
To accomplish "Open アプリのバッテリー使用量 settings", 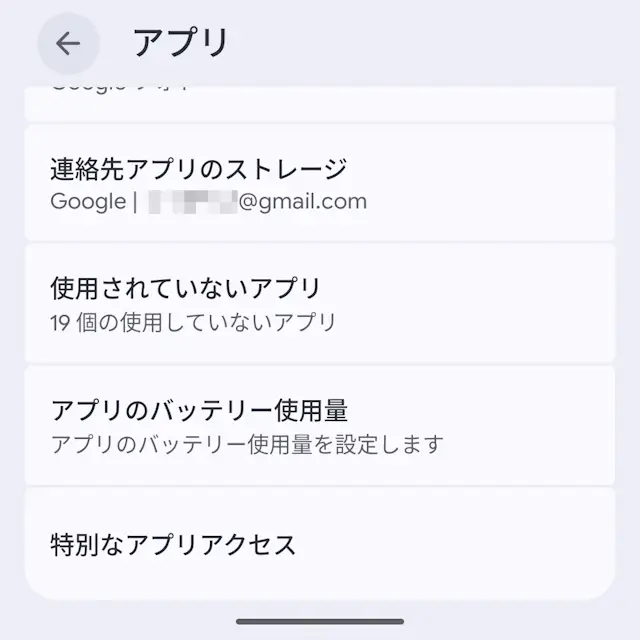I will (x=319, y=426).
